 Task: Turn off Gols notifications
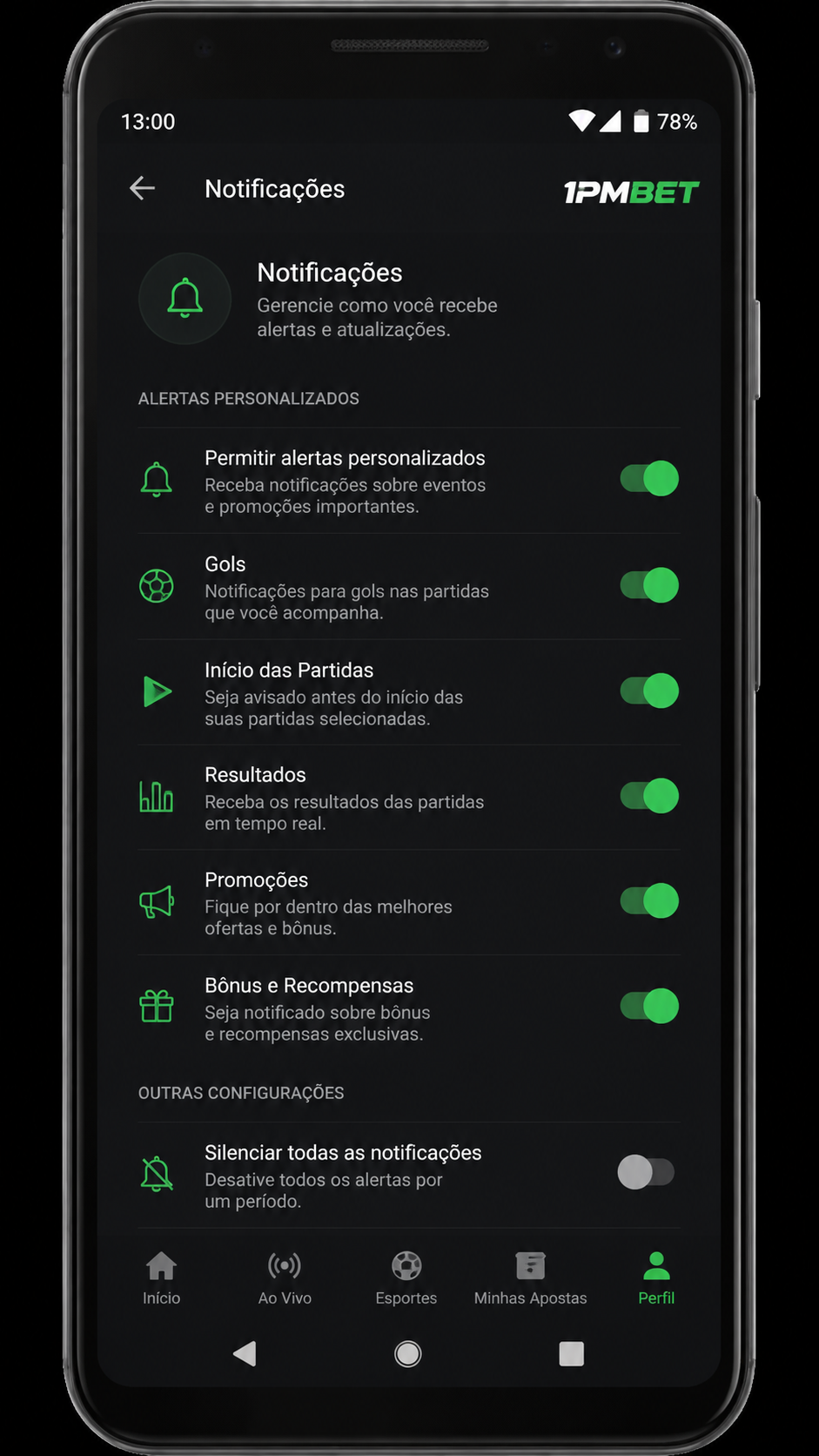pyautogui.click(x=649, y=585)
